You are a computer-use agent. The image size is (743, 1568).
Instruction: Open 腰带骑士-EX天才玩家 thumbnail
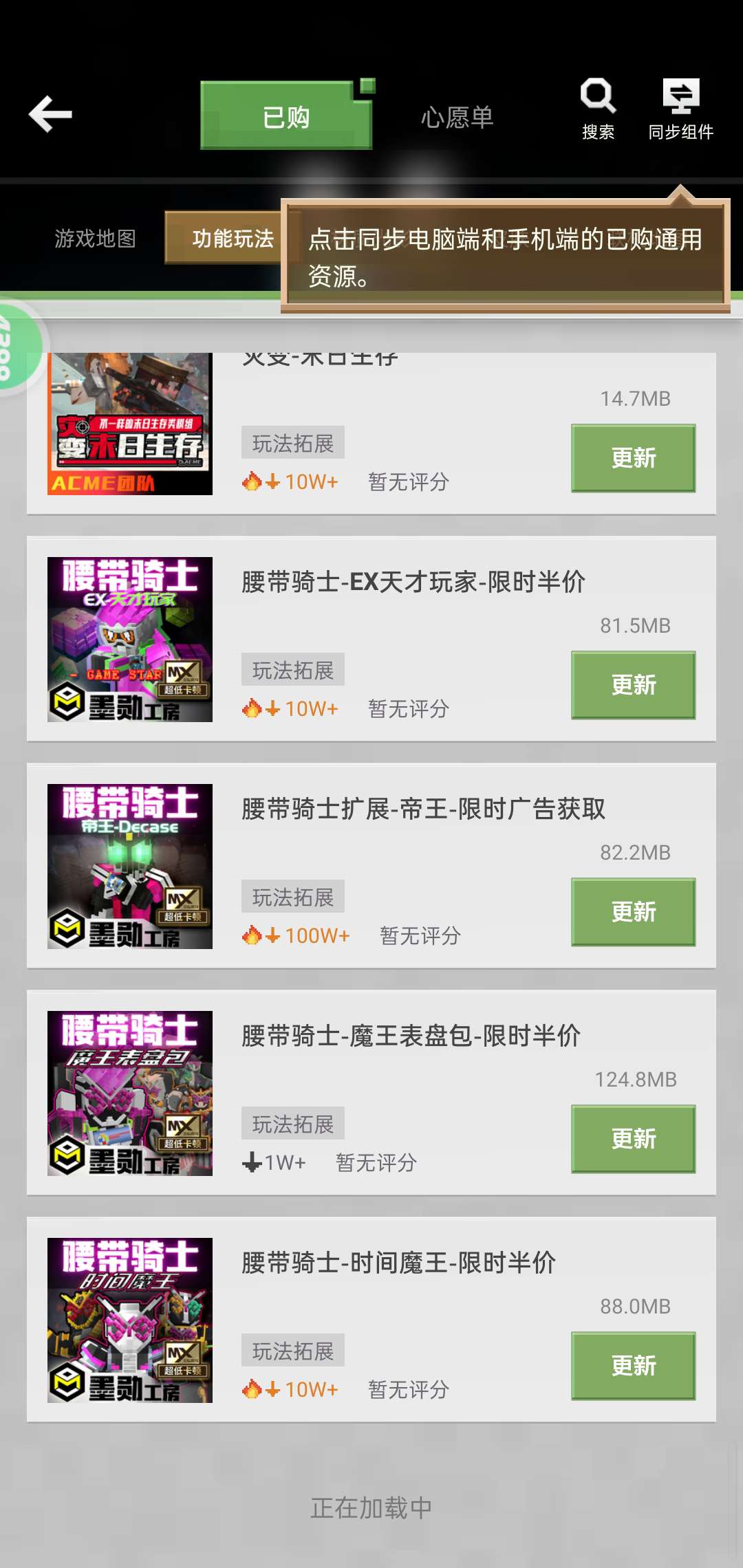(x=130, y=640)
